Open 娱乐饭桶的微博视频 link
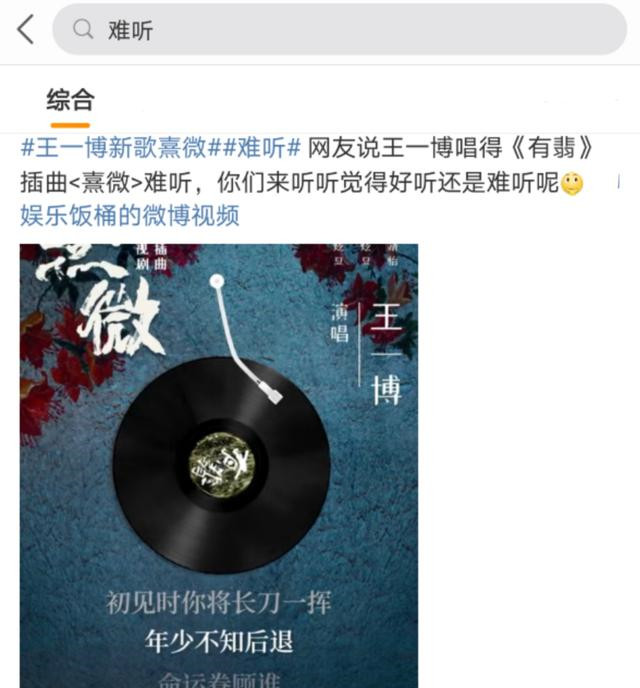The height and width of the screenshot is (688, 640). (x=130, y=214)
